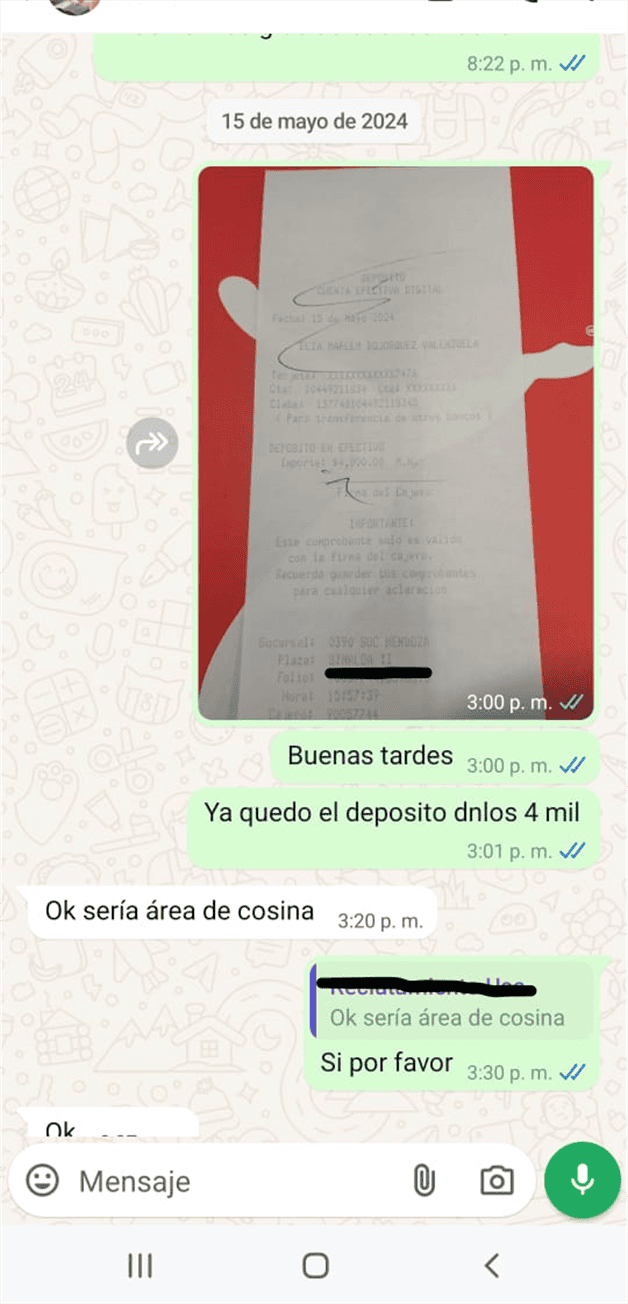Attach a file with the paperclip

click(x=423, y=1181)
